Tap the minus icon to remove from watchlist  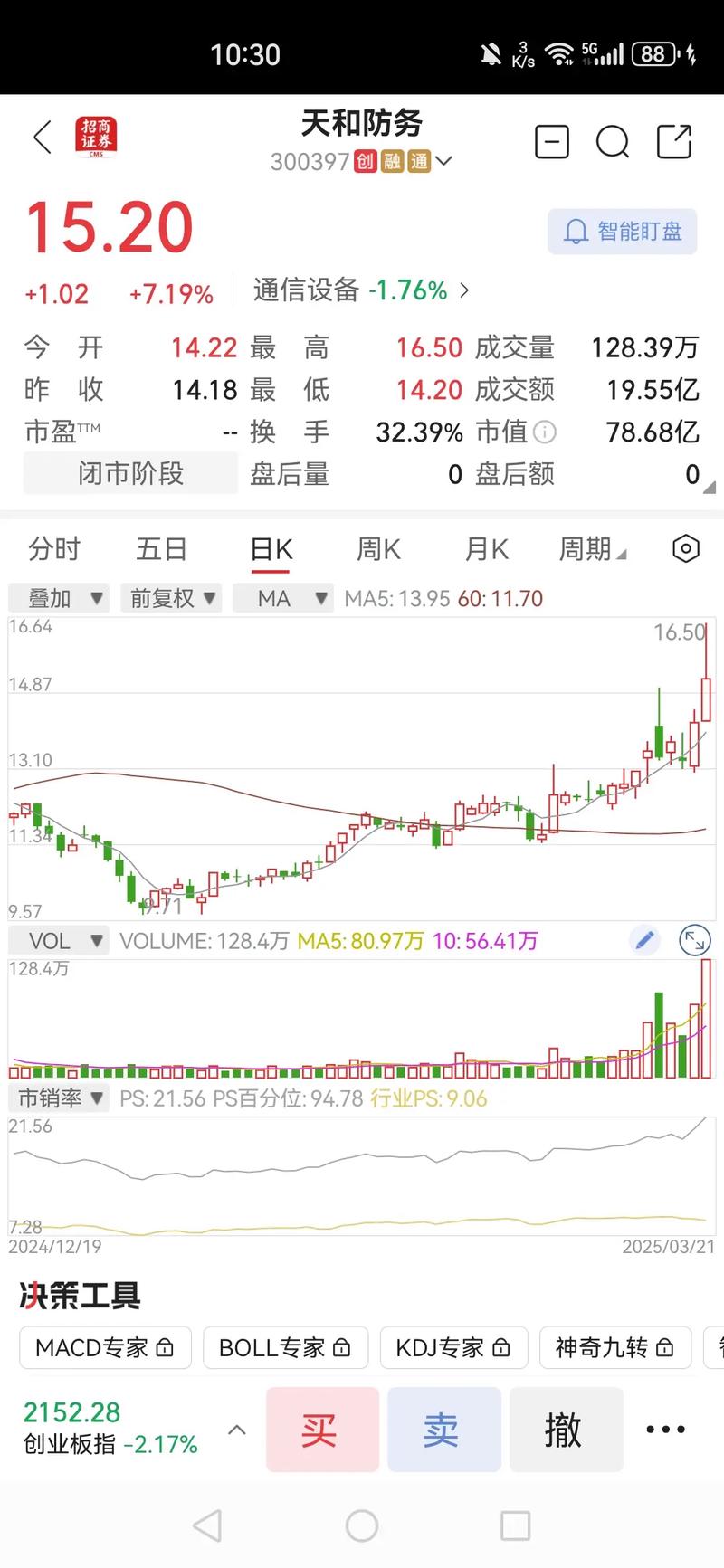552,142
